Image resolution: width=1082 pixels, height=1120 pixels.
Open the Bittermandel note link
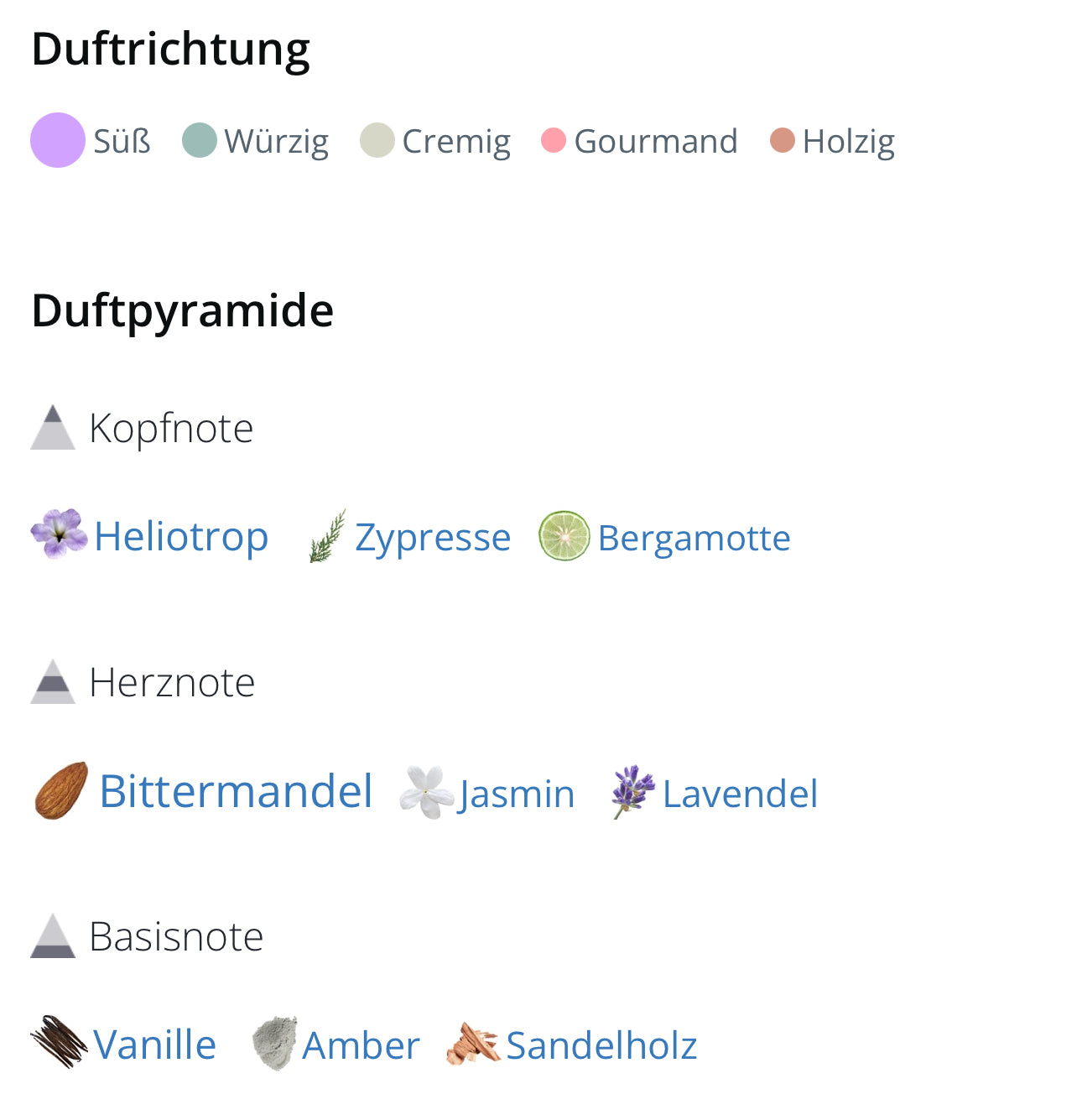[x=235, y=791]
